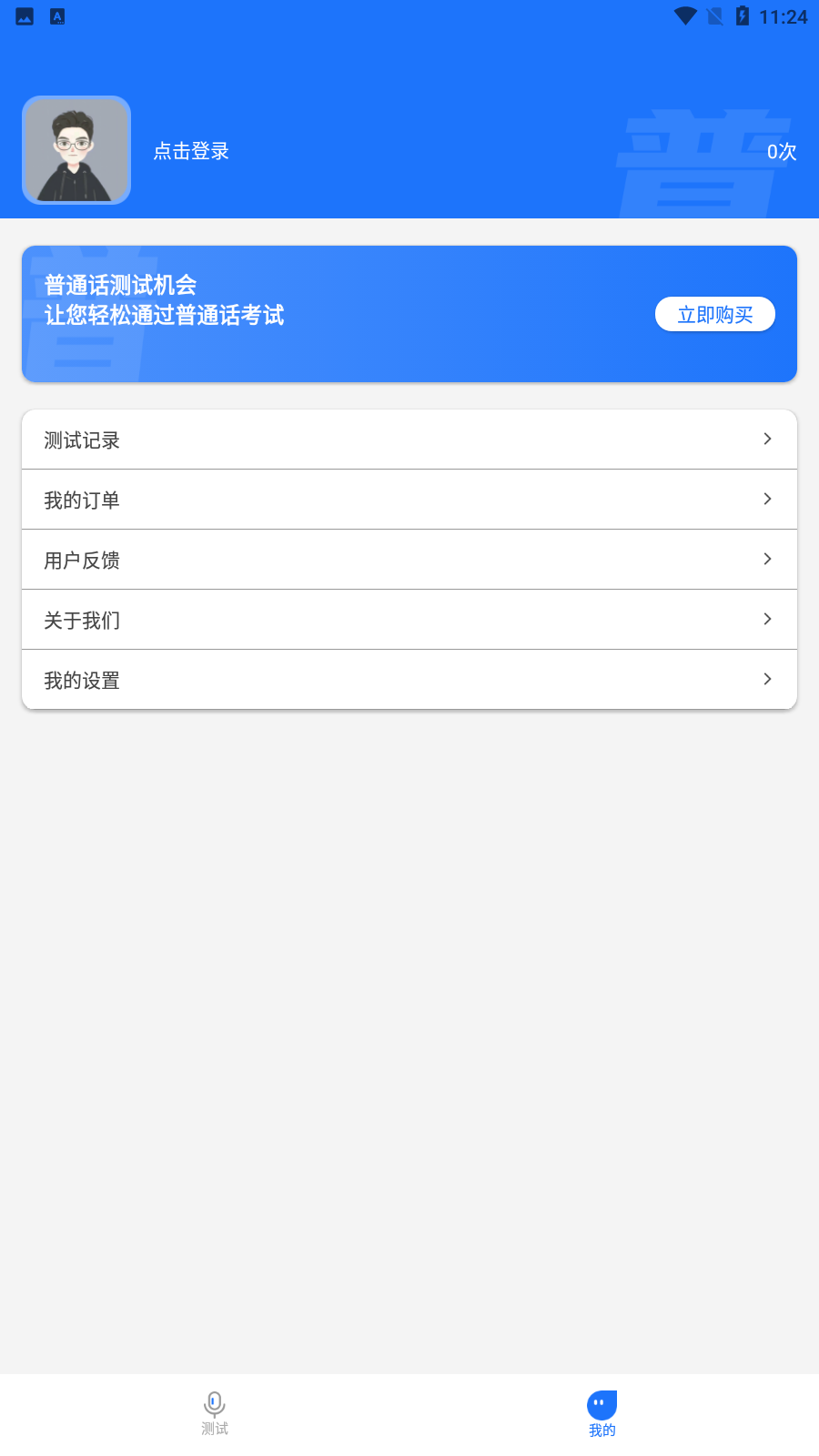Image resolution: width=819 pixels, height=1456 pixels.
Task: Select the 测试 microphone icon in bottom navigation
Action: point(215,1401)
